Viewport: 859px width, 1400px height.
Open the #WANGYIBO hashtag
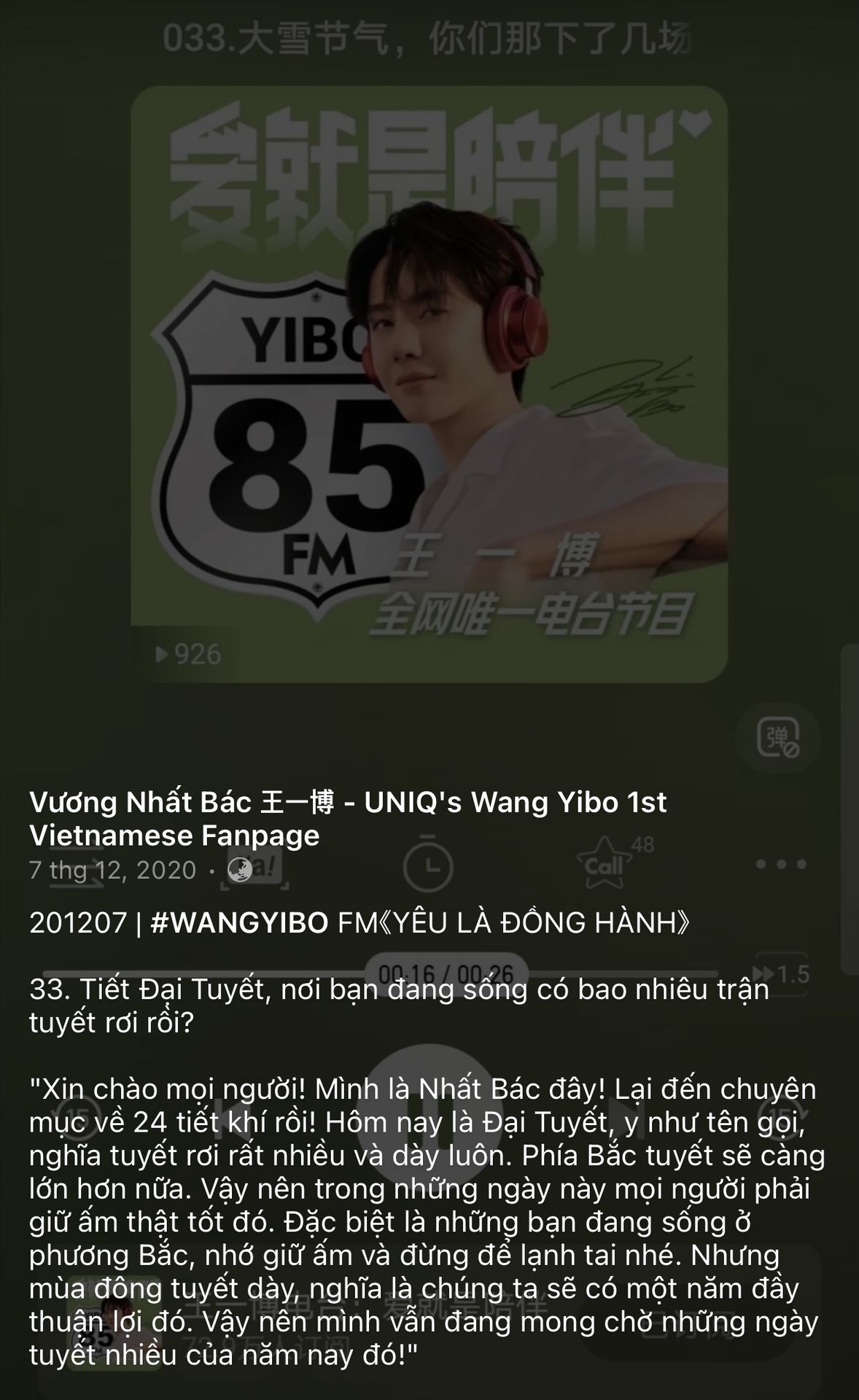click(x=239, y=923)
